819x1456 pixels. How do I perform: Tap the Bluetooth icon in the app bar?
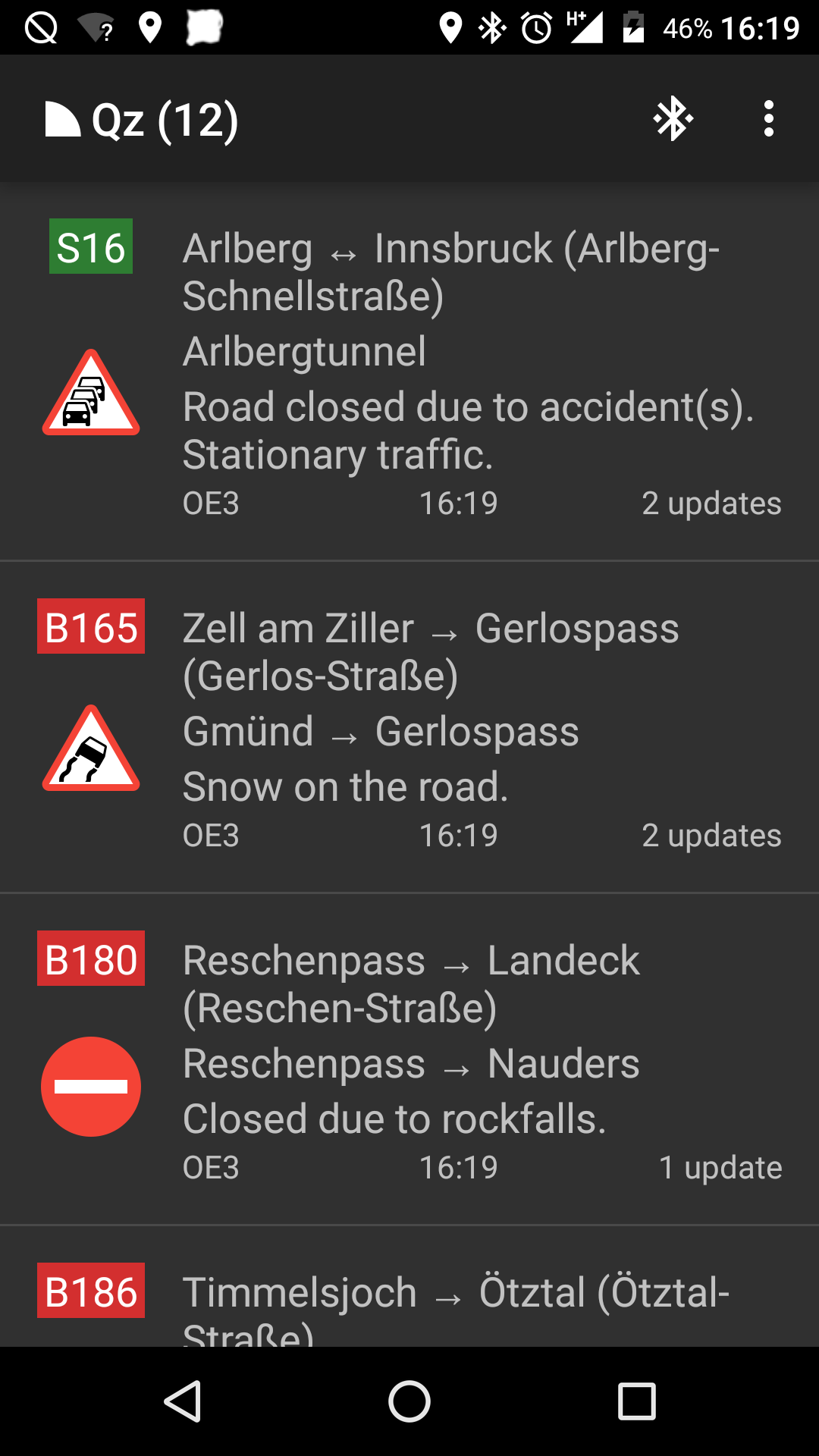[x=673, y=119]
